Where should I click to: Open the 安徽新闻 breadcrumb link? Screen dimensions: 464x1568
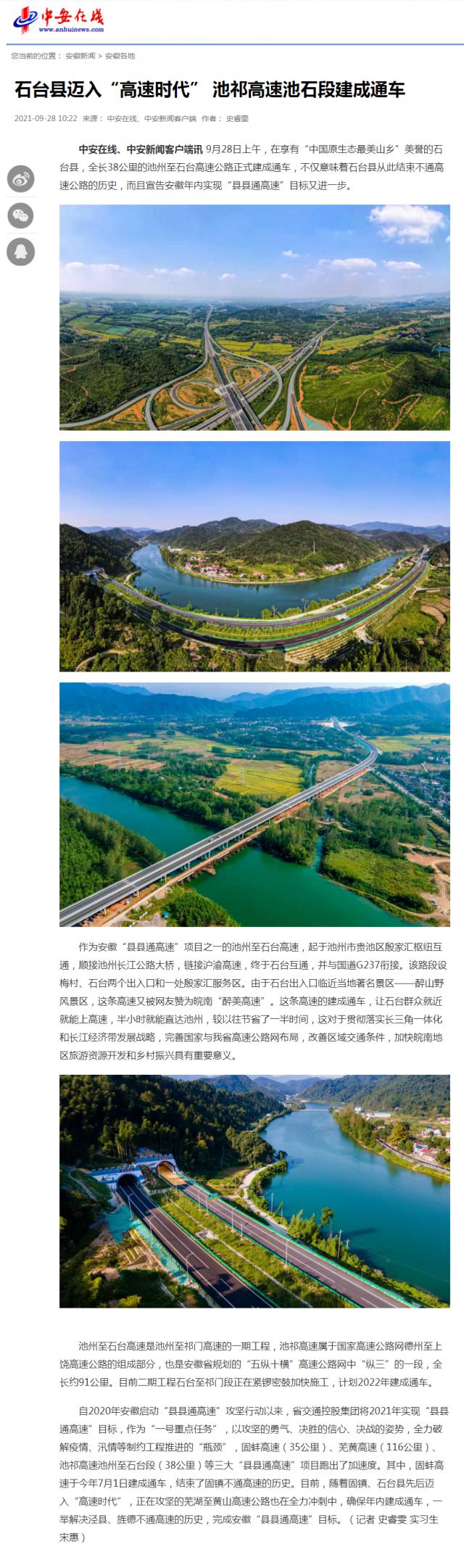pos(80,56)
